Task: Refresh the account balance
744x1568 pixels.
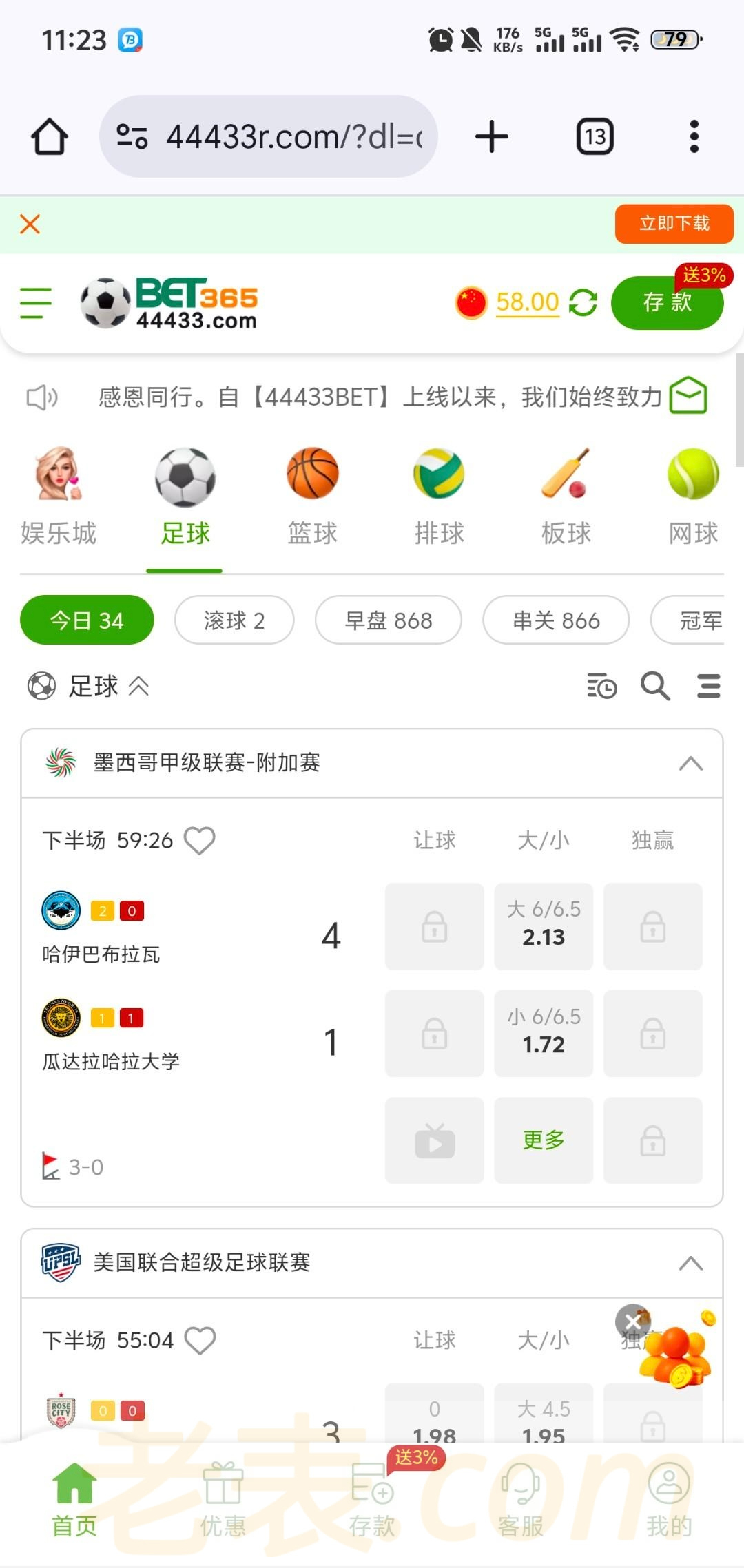Action: pyautogui.click(x=583, y=303)
